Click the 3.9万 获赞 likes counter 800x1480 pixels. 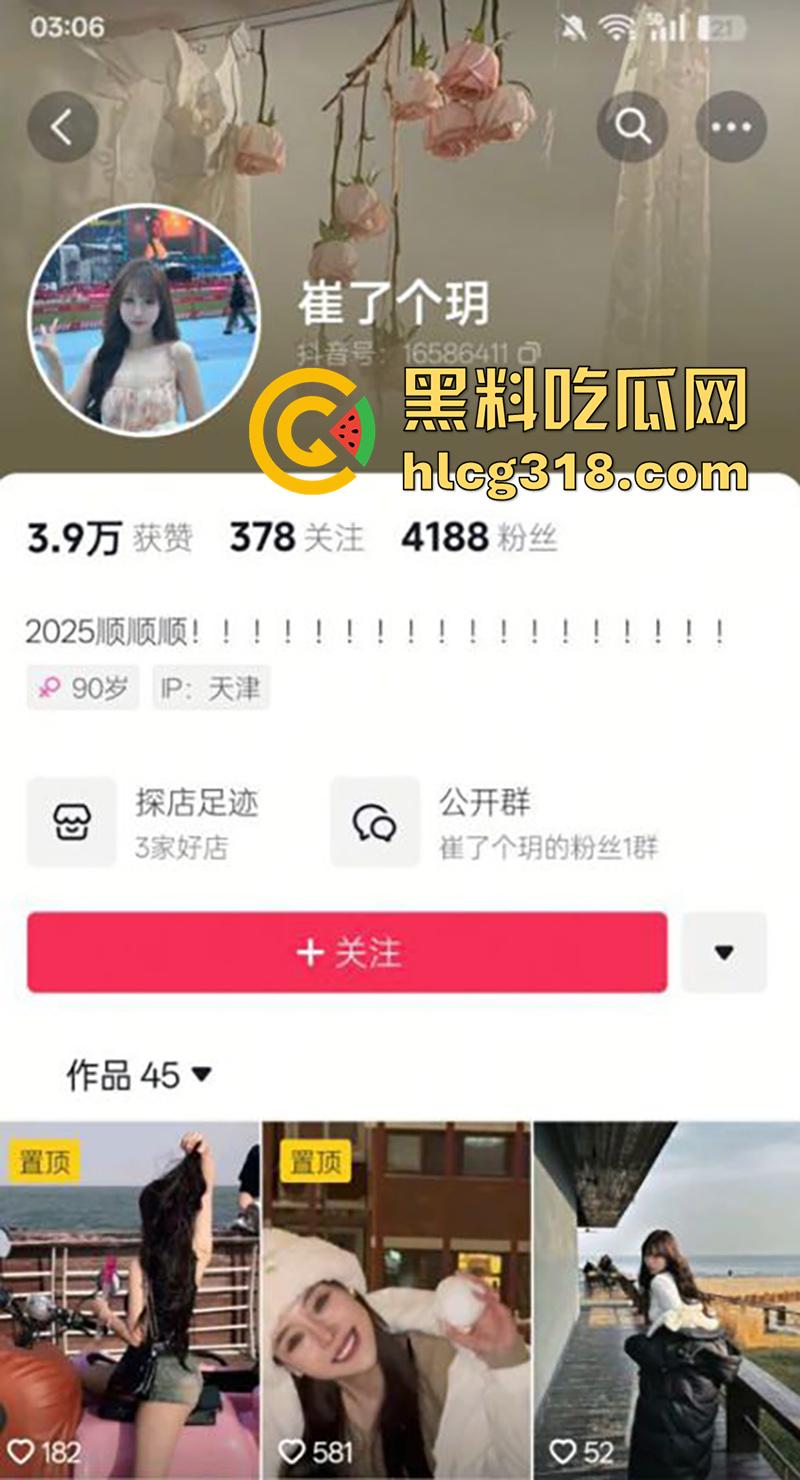[x=106, y=538]
